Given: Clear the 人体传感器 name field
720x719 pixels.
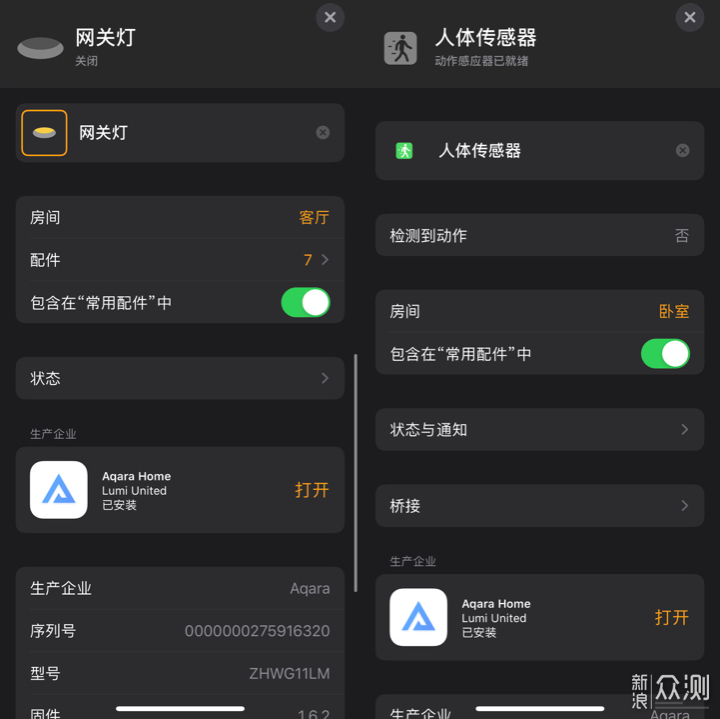Looking at the screenshot, I should pyautogui.click(x=682, y=150).
